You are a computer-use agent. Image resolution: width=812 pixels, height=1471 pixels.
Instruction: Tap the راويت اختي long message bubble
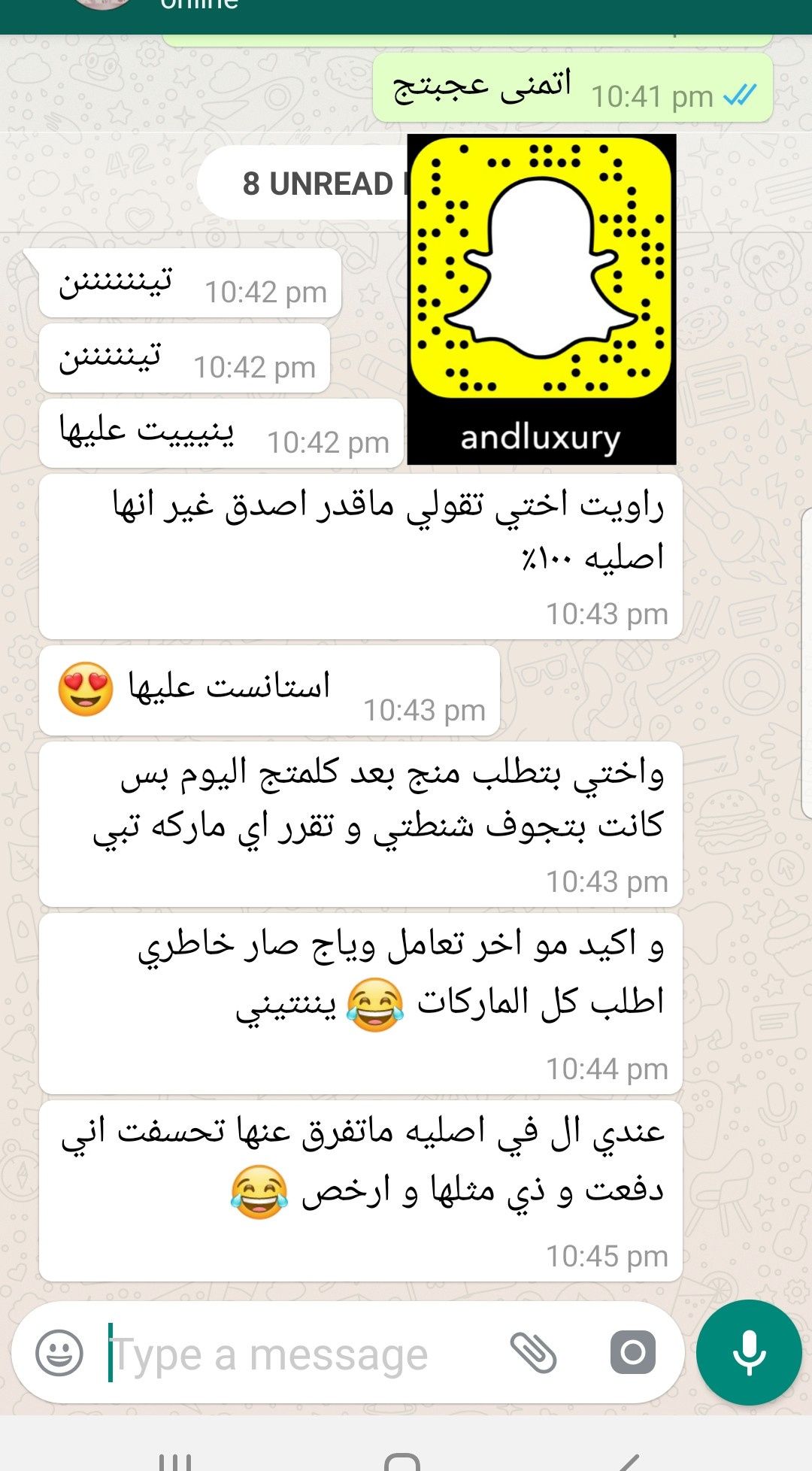(361, 549)
